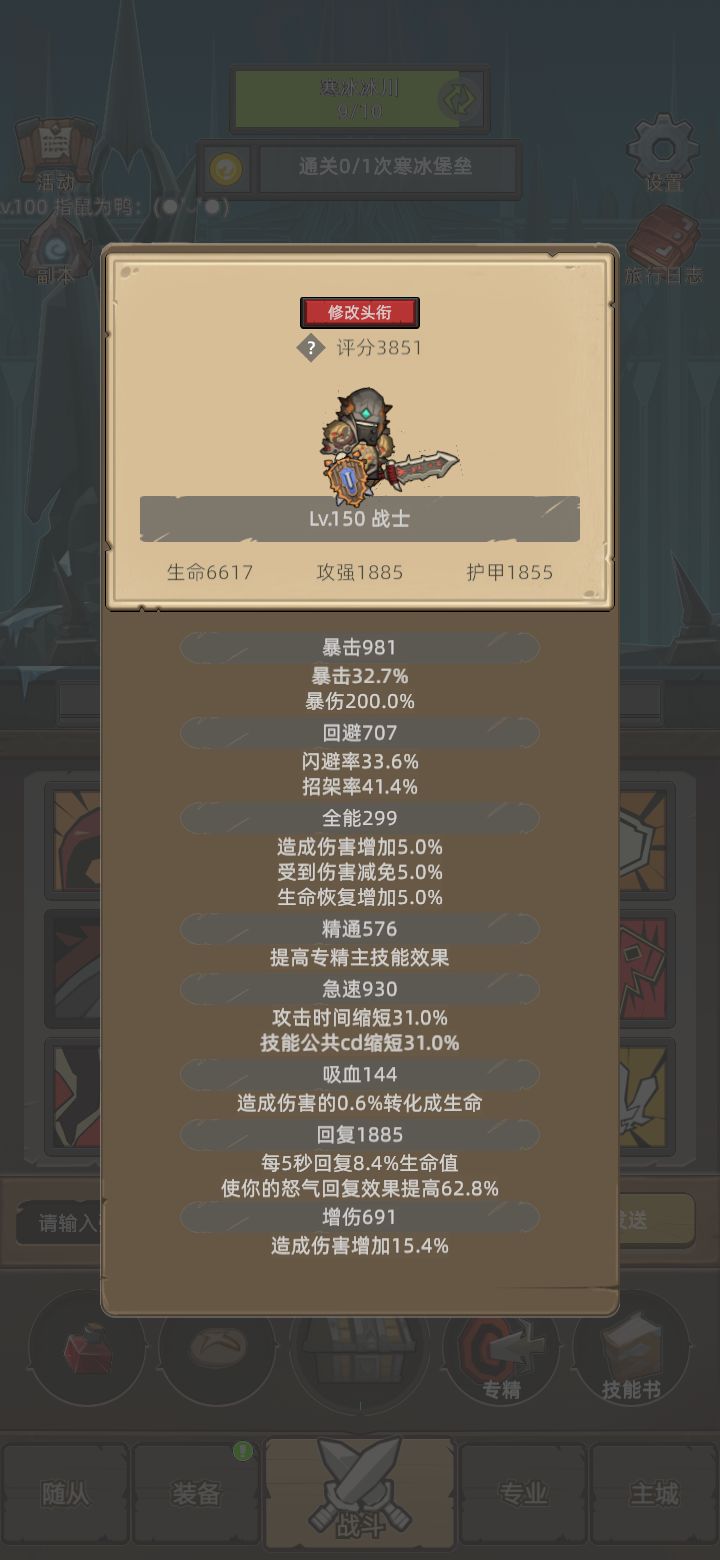Viewport: 720px width, 1560px height.
Task: Switch to the 专业 tab
Action: pos(523,1495)
